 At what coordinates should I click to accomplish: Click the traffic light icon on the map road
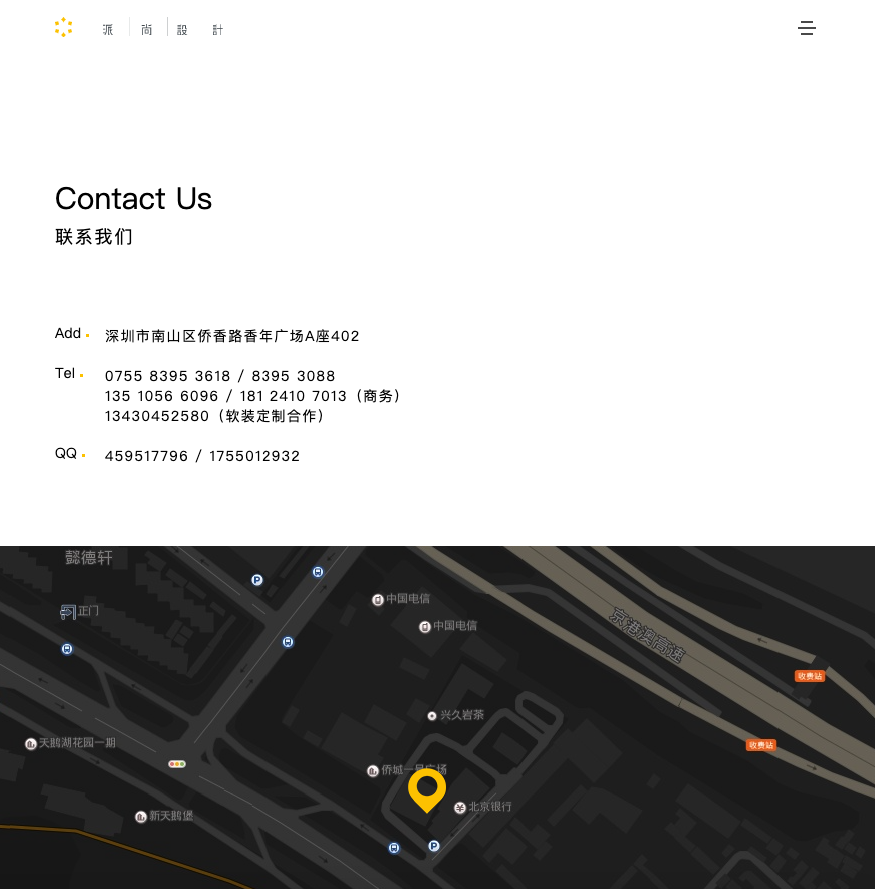(x=177, y=764)
